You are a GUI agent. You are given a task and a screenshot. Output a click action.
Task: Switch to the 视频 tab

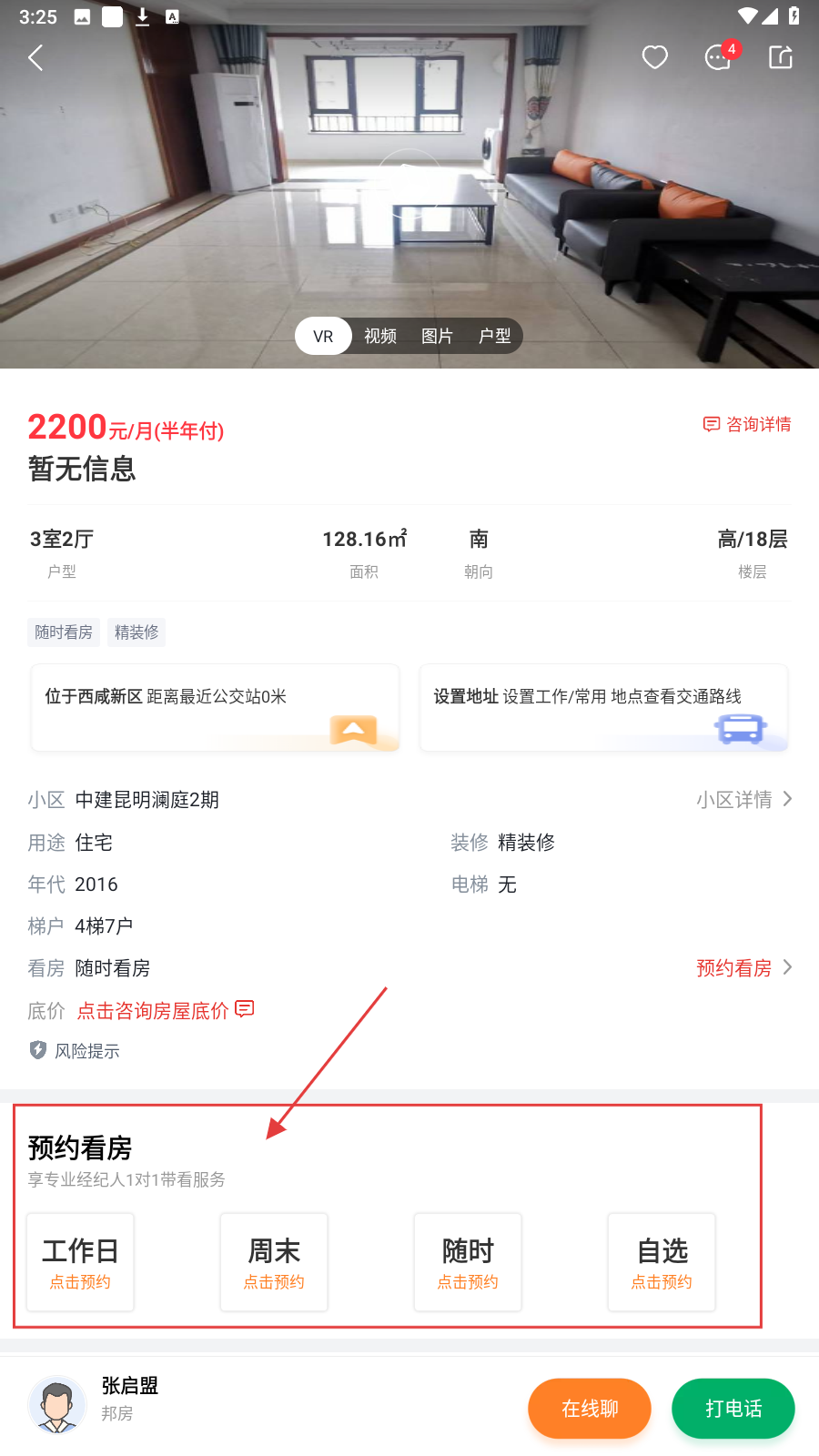380,337
